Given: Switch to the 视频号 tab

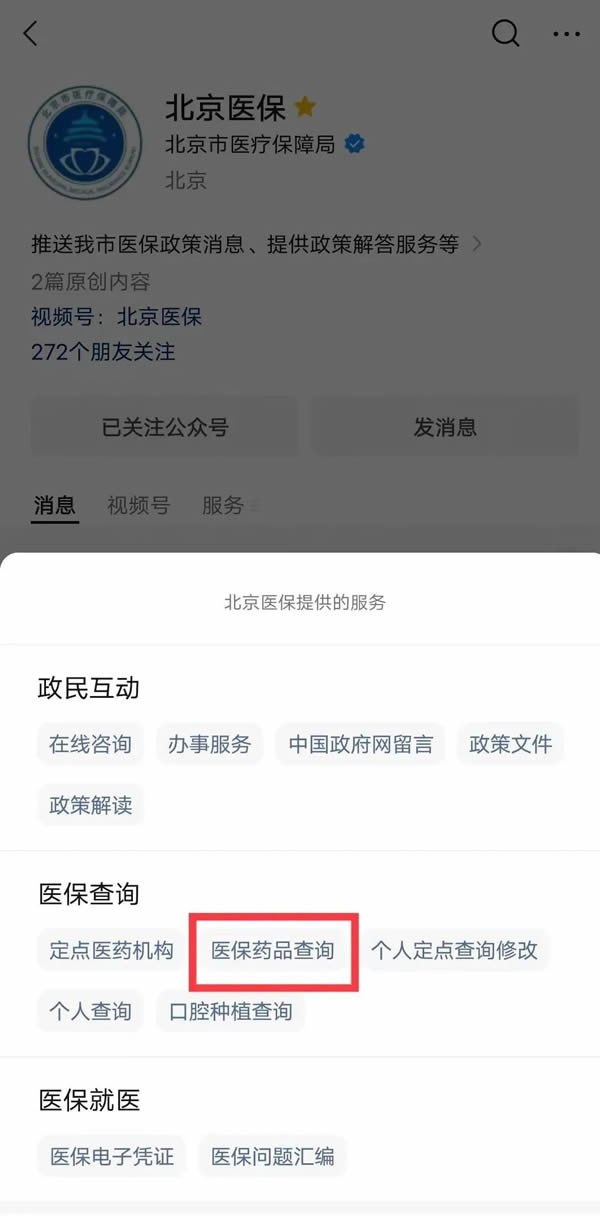Looking at the screenshot, I should [x=138, y=505].
